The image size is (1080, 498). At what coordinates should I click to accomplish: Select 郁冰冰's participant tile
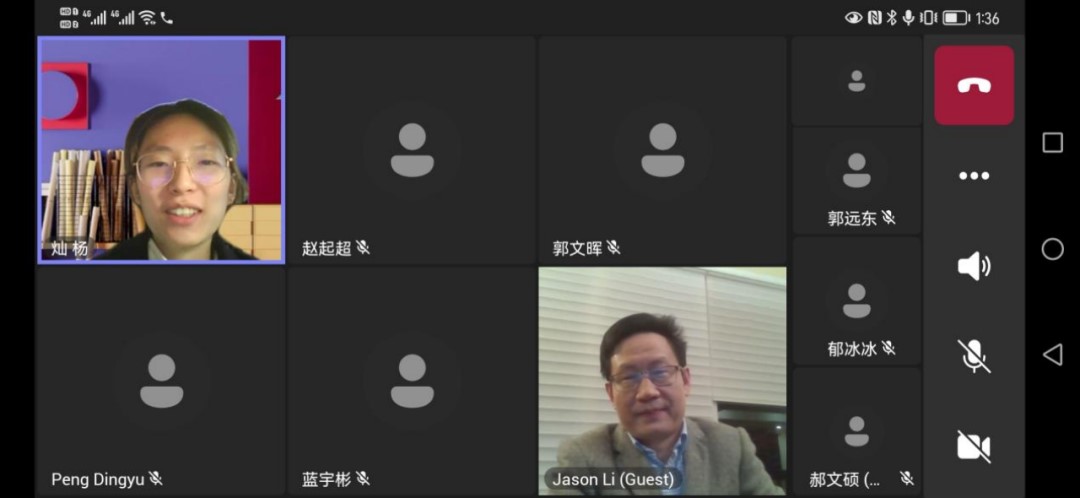[857, 300]
